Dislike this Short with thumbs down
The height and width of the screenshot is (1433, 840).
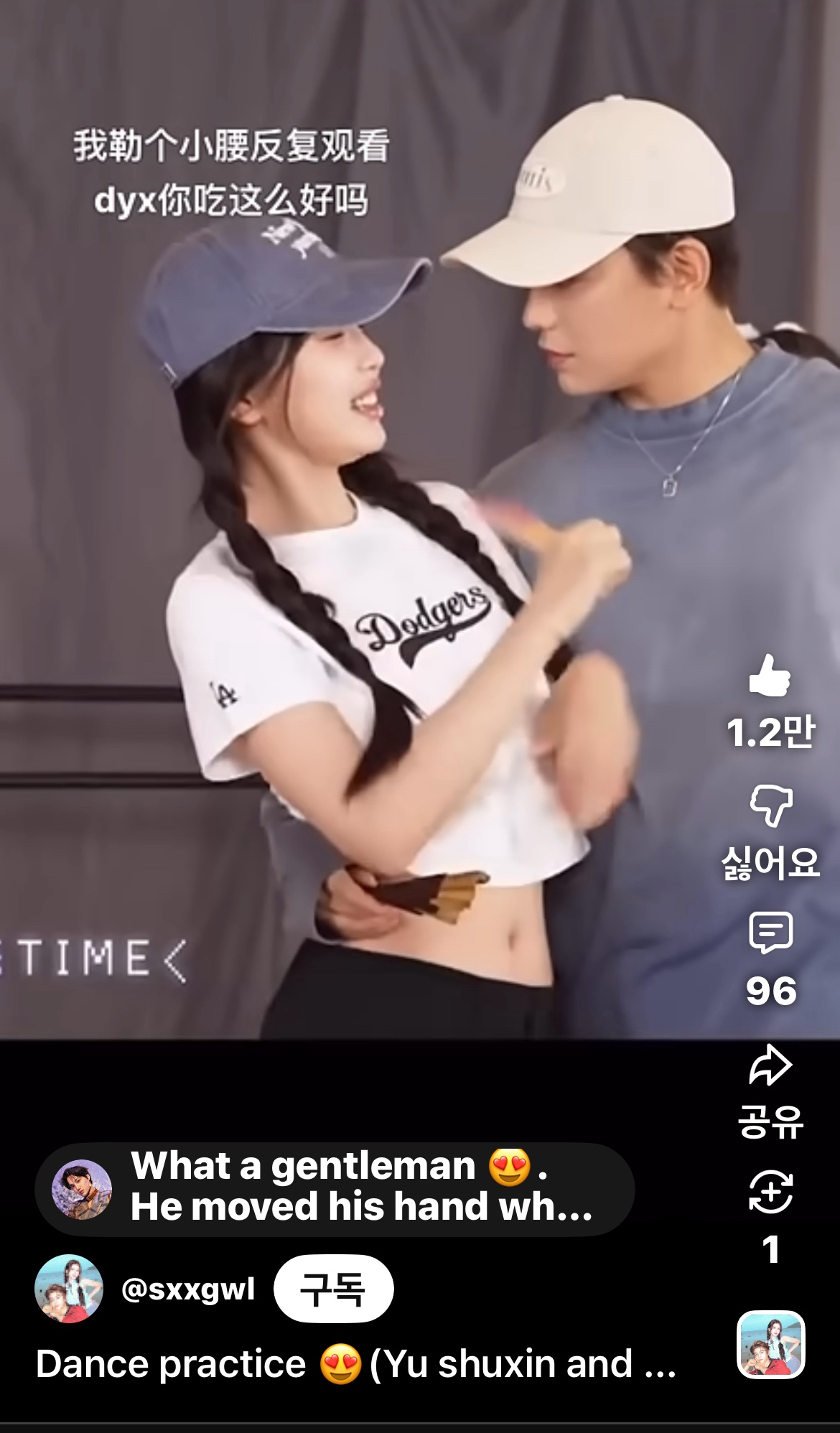click(x=770, y=805)
